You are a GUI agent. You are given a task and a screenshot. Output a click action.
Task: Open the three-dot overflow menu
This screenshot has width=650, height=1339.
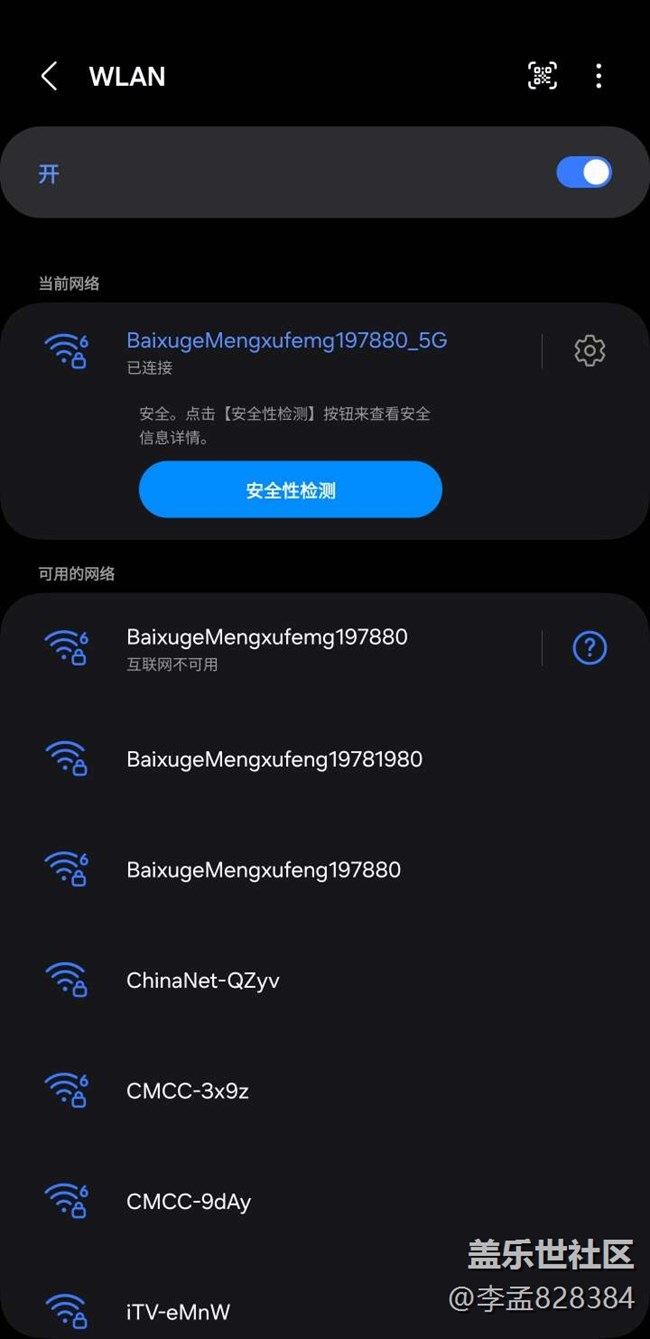coord(598,76)
